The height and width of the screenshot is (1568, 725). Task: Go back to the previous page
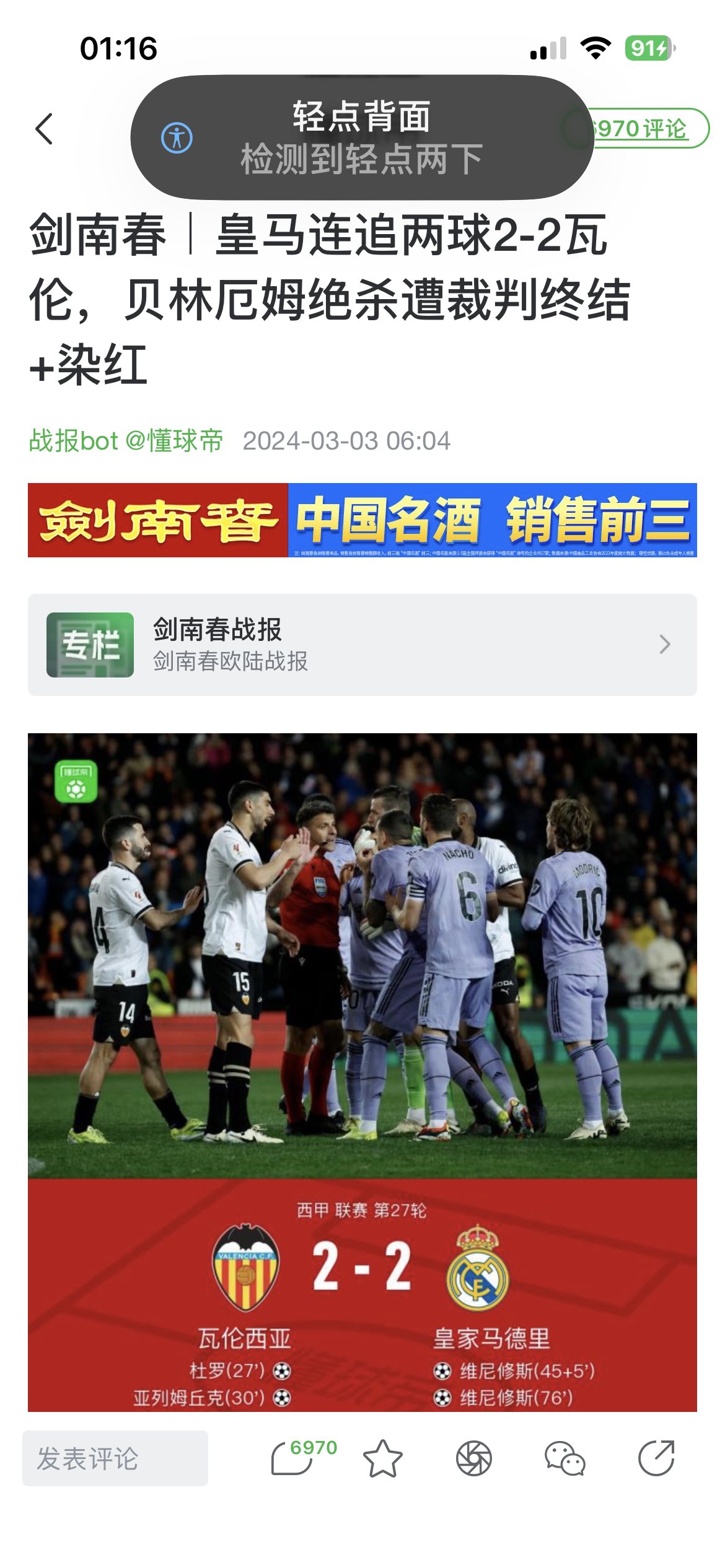[x=45, y=129]
